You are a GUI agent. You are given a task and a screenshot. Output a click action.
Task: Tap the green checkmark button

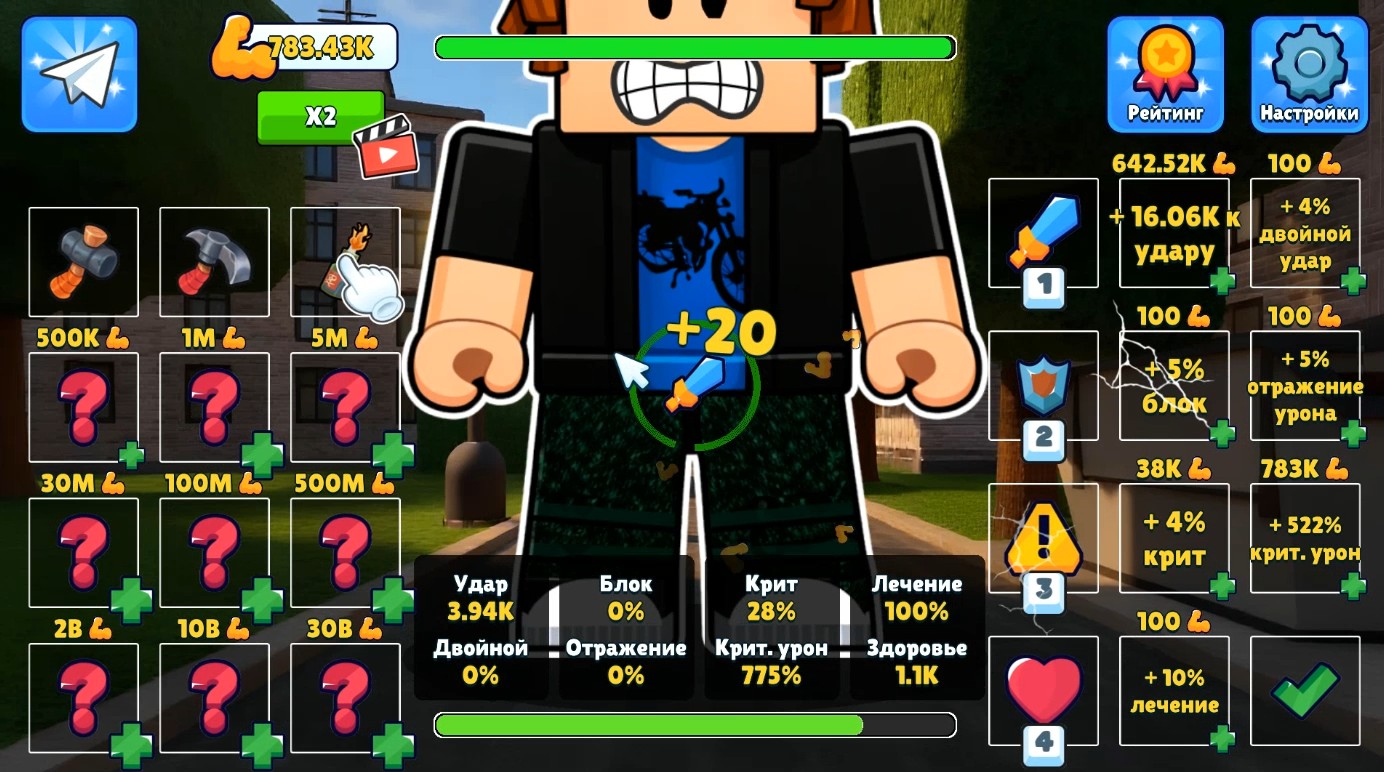point(1305,691)
